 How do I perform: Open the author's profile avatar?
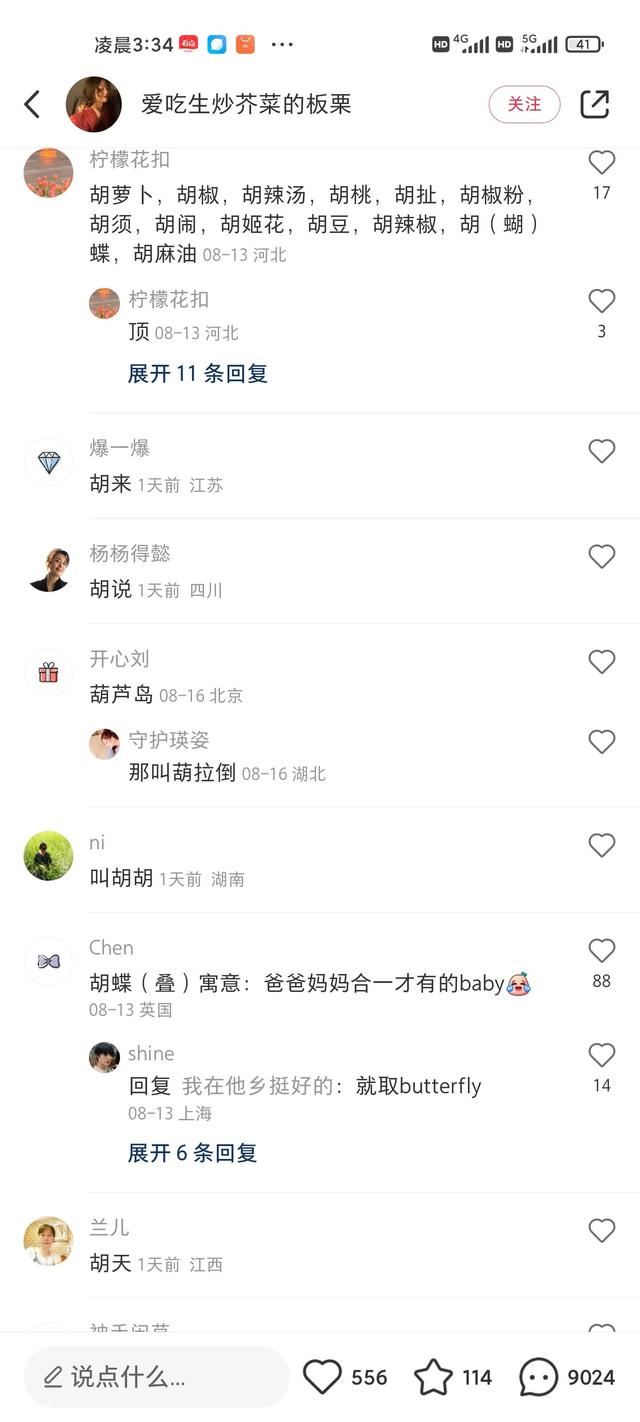(94, 104)
